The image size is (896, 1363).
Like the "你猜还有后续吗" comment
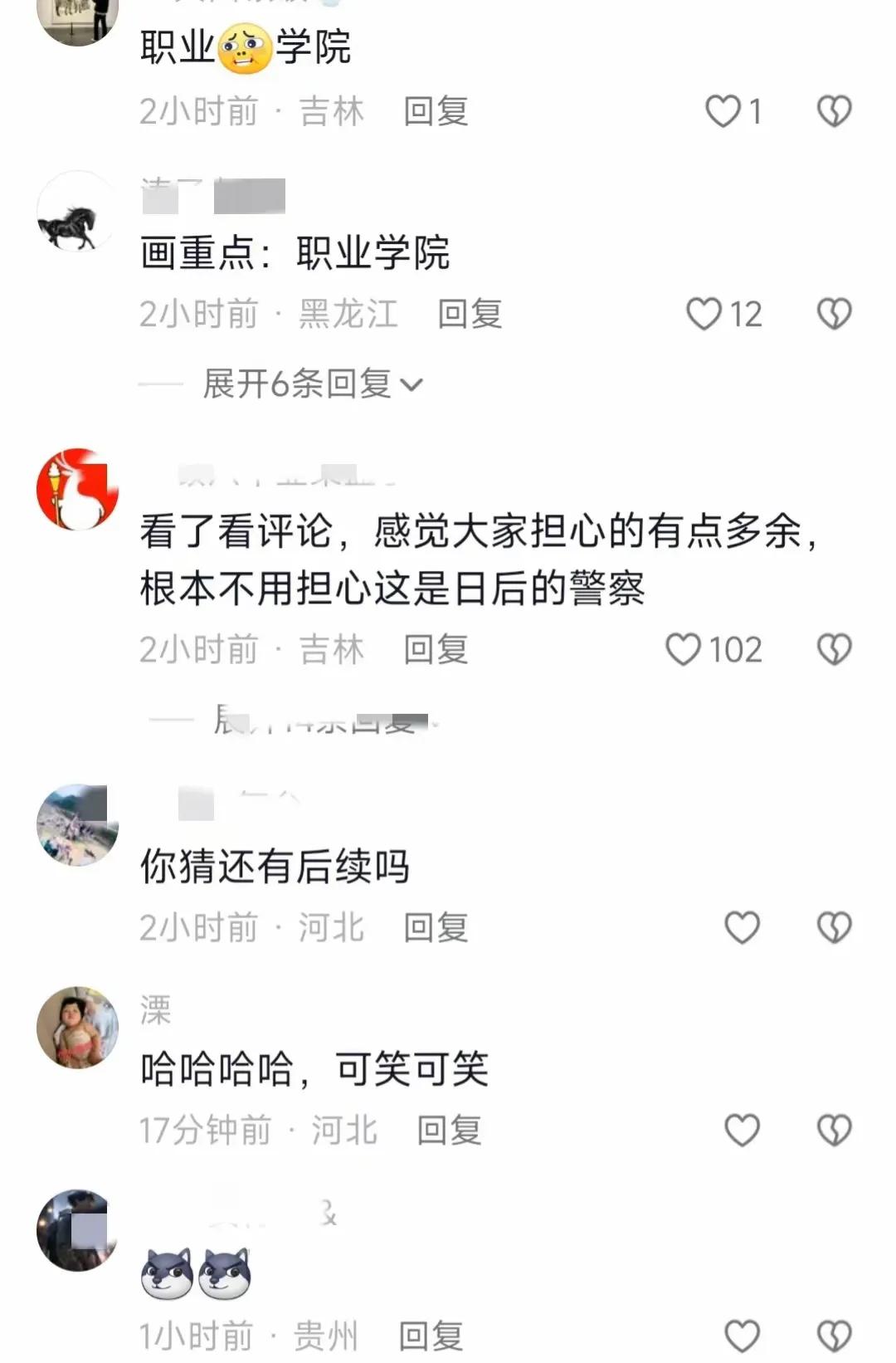point(742,928)
